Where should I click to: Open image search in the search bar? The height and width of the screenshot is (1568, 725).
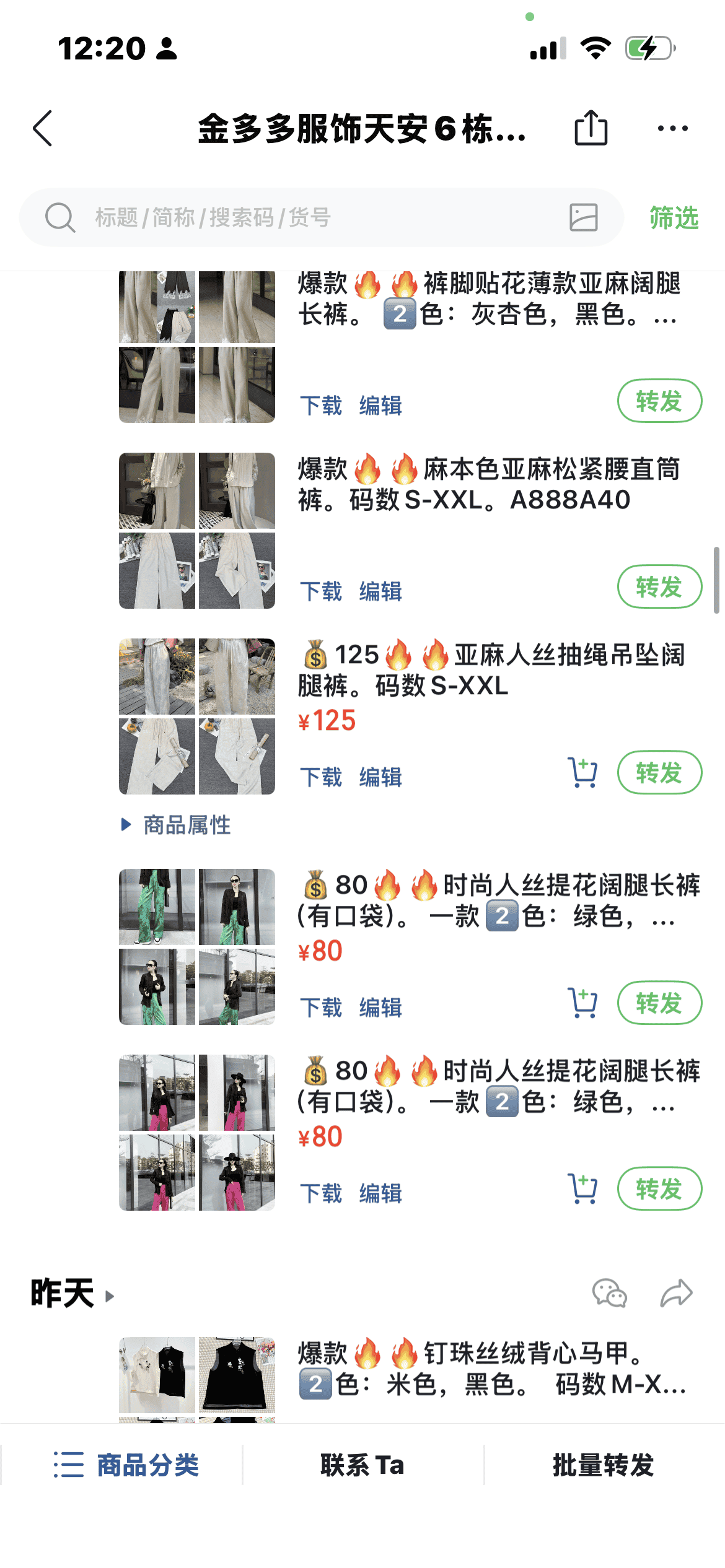coord(583,217)
